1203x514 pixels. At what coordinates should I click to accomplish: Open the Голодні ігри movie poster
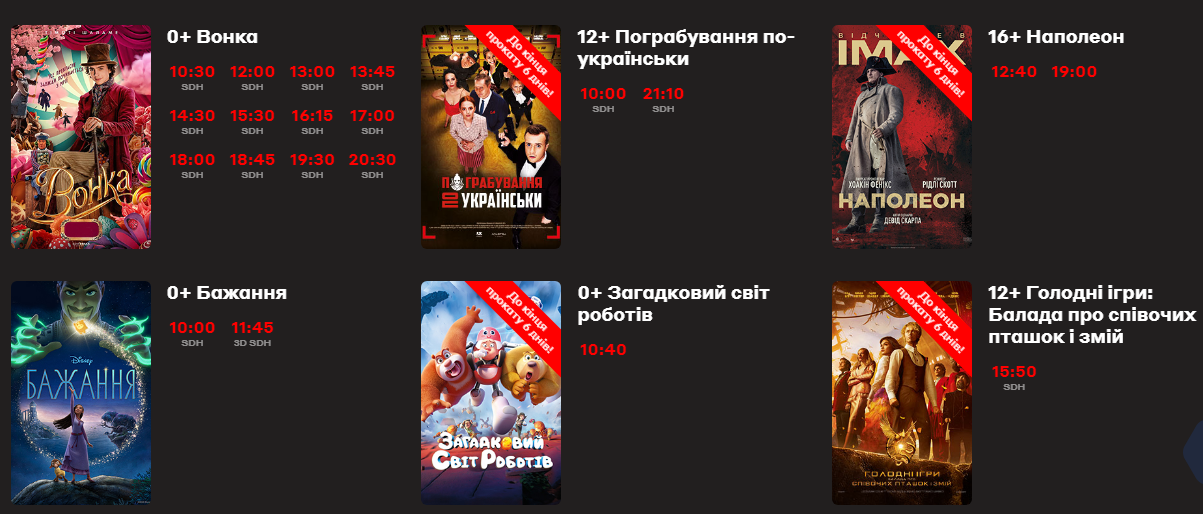[x=902, y=393]
